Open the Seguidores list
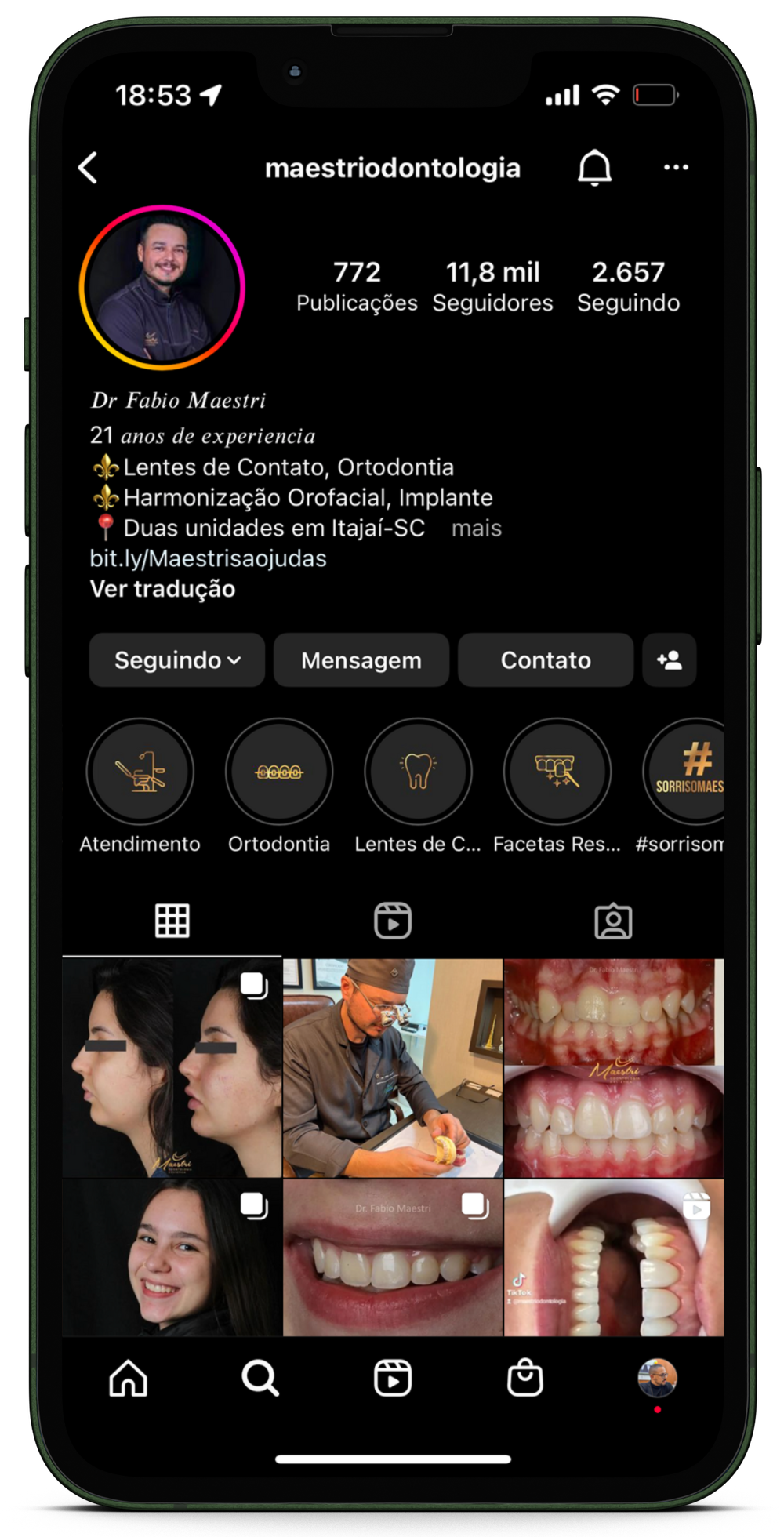 click(x=492, y=286)
